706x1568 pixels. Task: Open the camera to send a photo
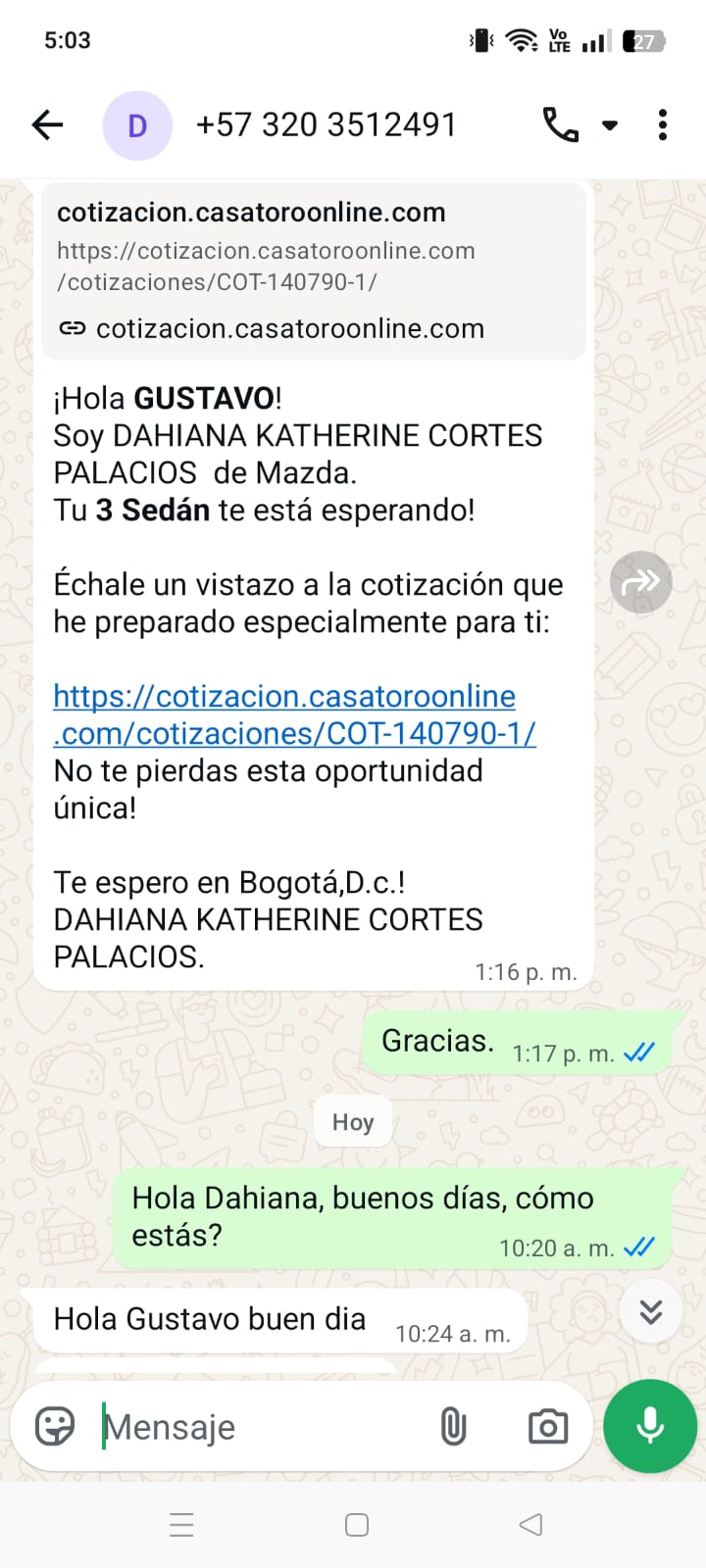[547, 1426]
